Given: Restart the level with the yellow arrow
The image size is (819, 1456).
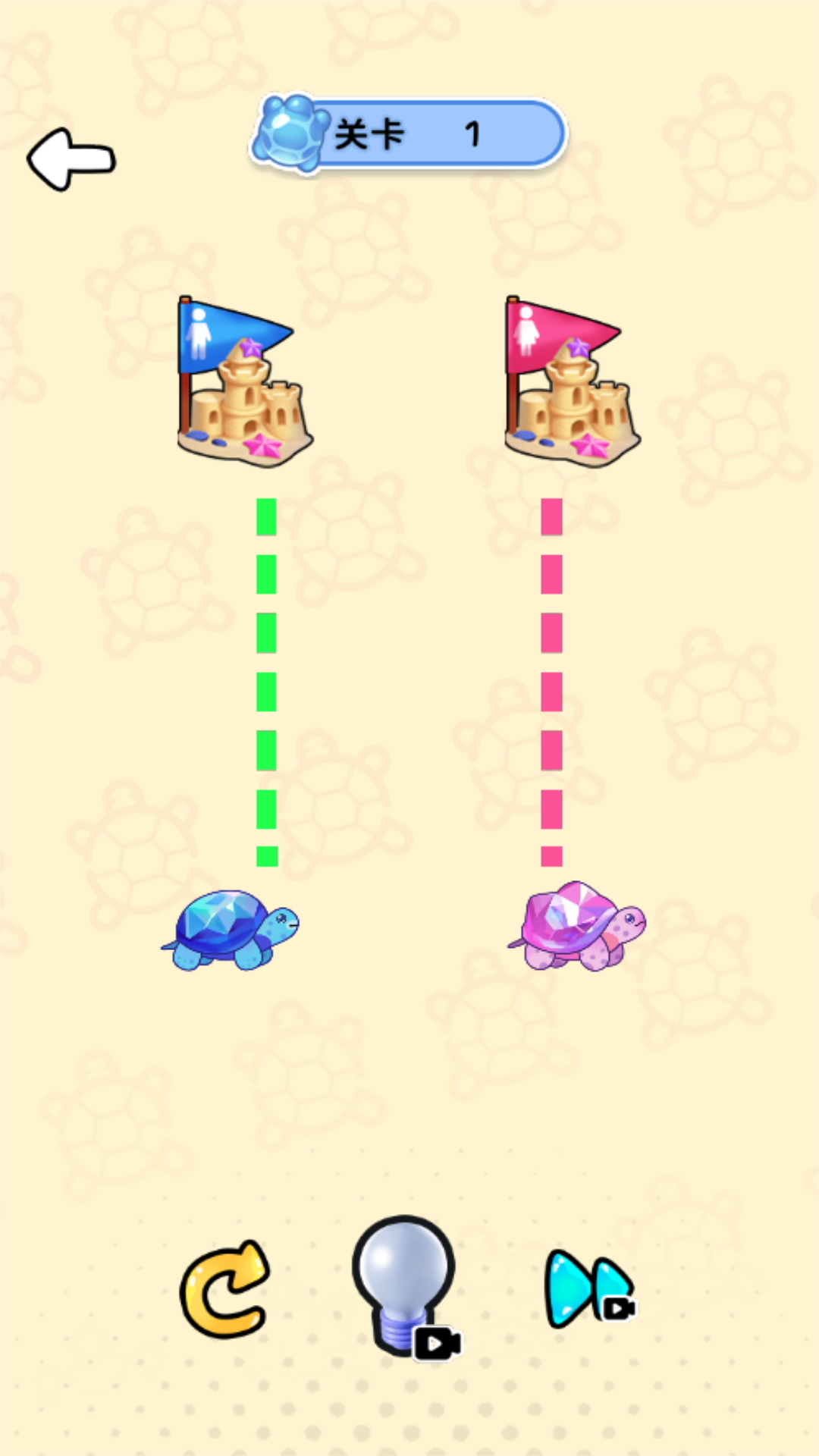Looking at the screenshot, I should tap(225, 1288).
